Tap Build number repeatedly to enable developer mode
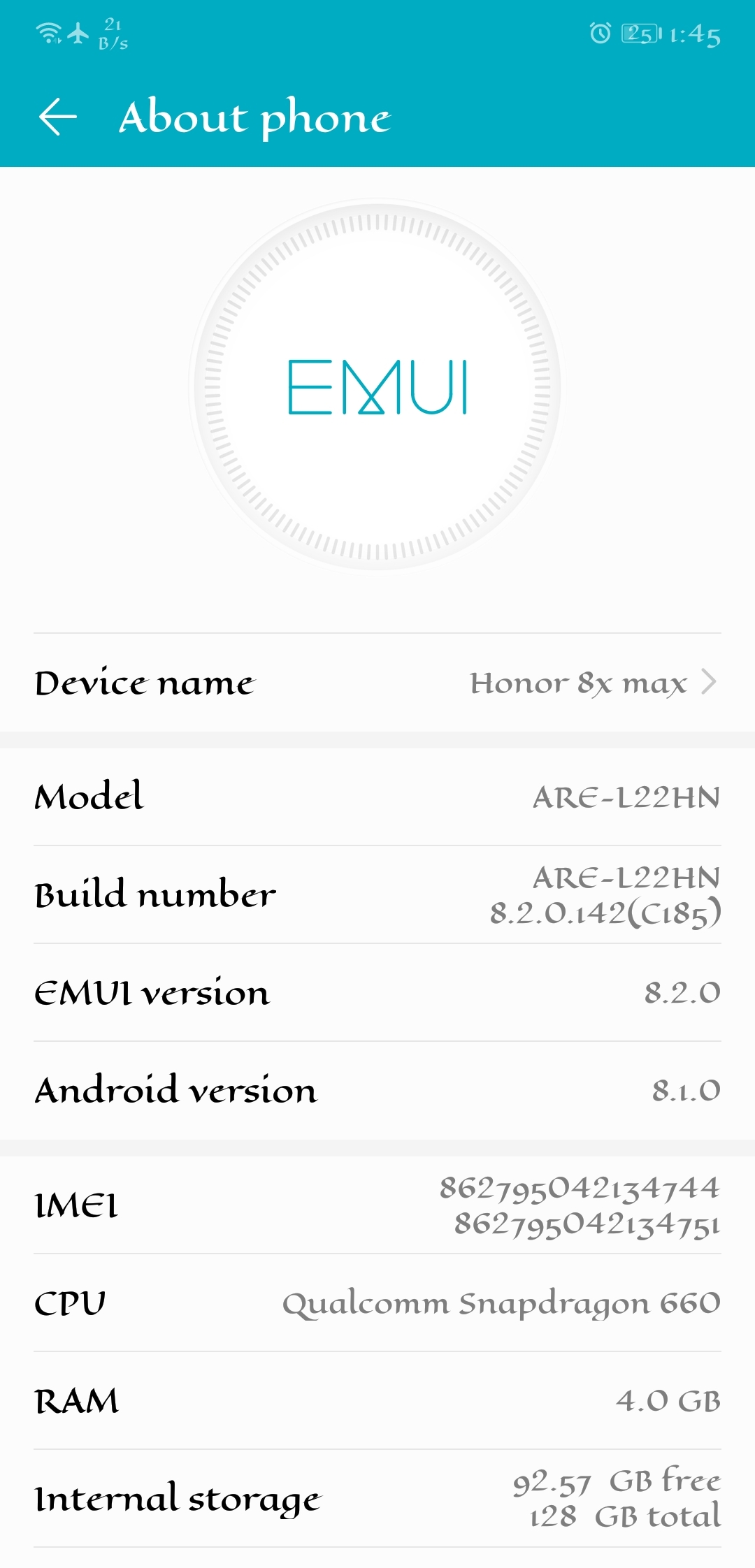This screenshot has height=1568, width=755. pyautogui.click(x=377, y=893)
